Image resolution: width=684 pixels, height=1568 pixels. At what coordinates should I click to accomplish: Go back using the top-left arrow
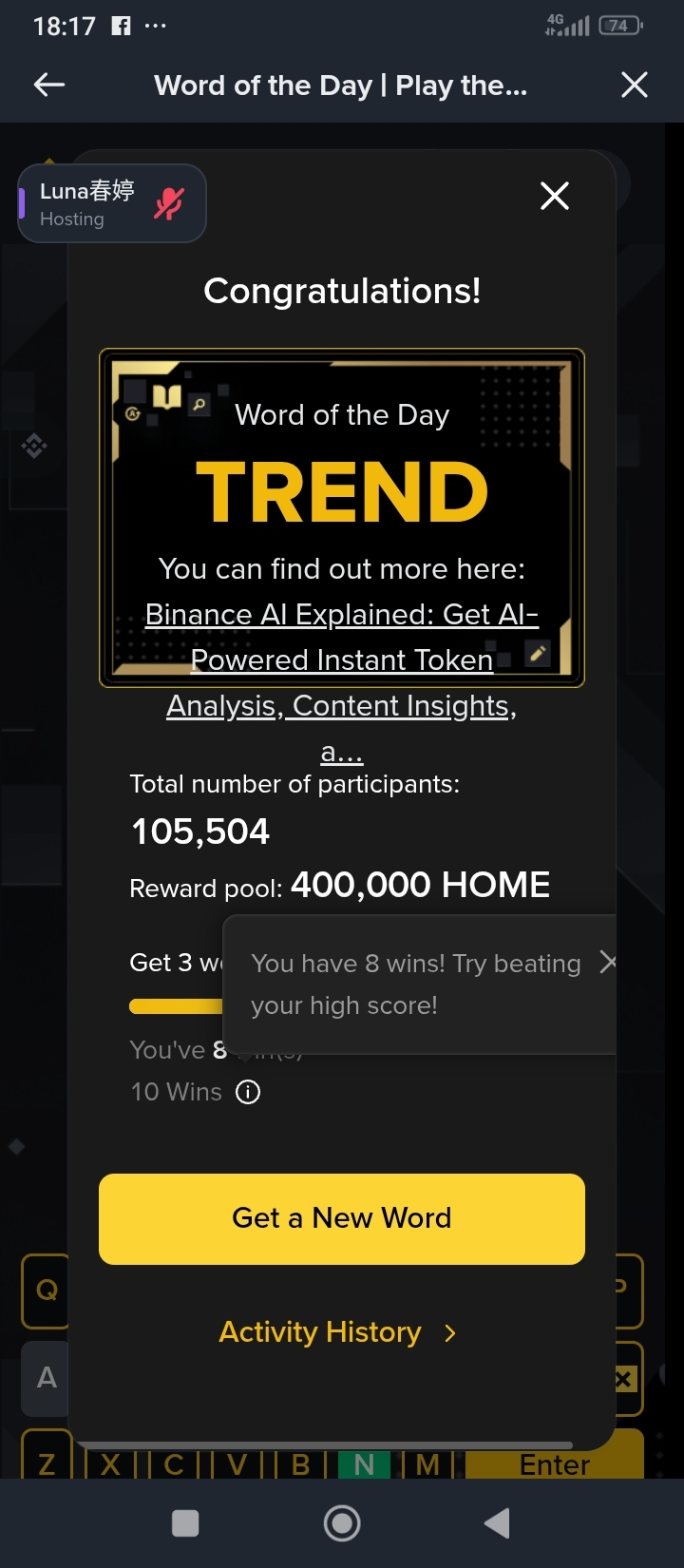coord(49,86)
